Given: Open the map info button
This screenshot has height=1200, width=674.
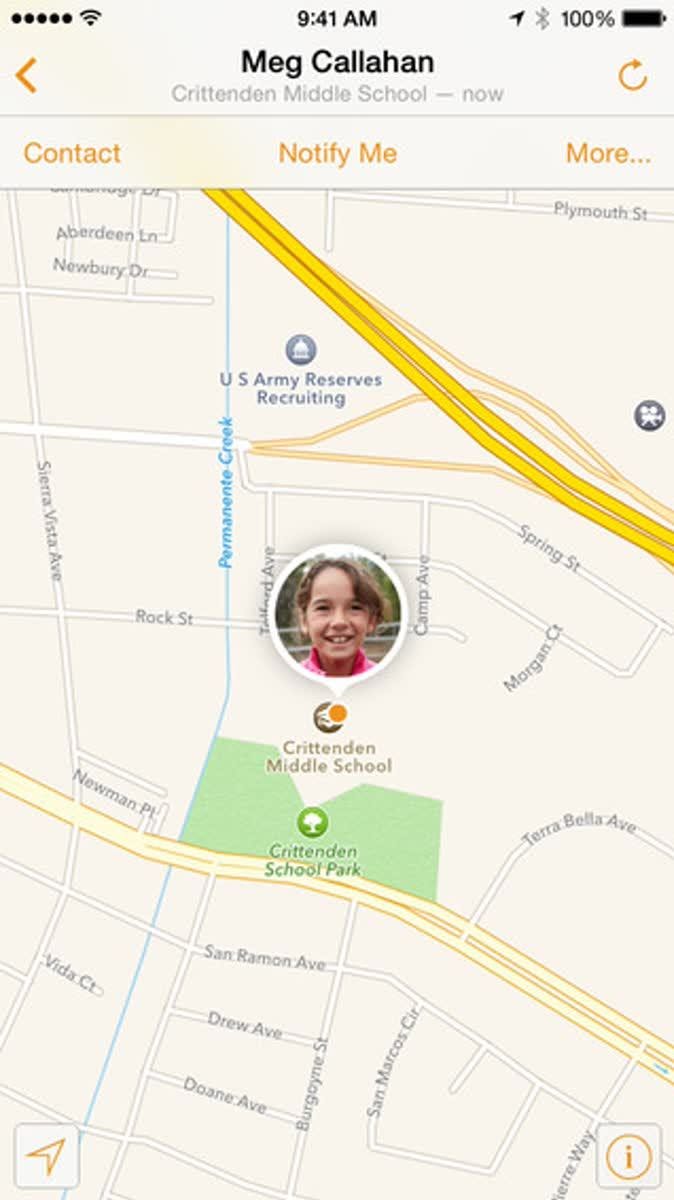Looking at the screenshot, I should (628, 1156).
